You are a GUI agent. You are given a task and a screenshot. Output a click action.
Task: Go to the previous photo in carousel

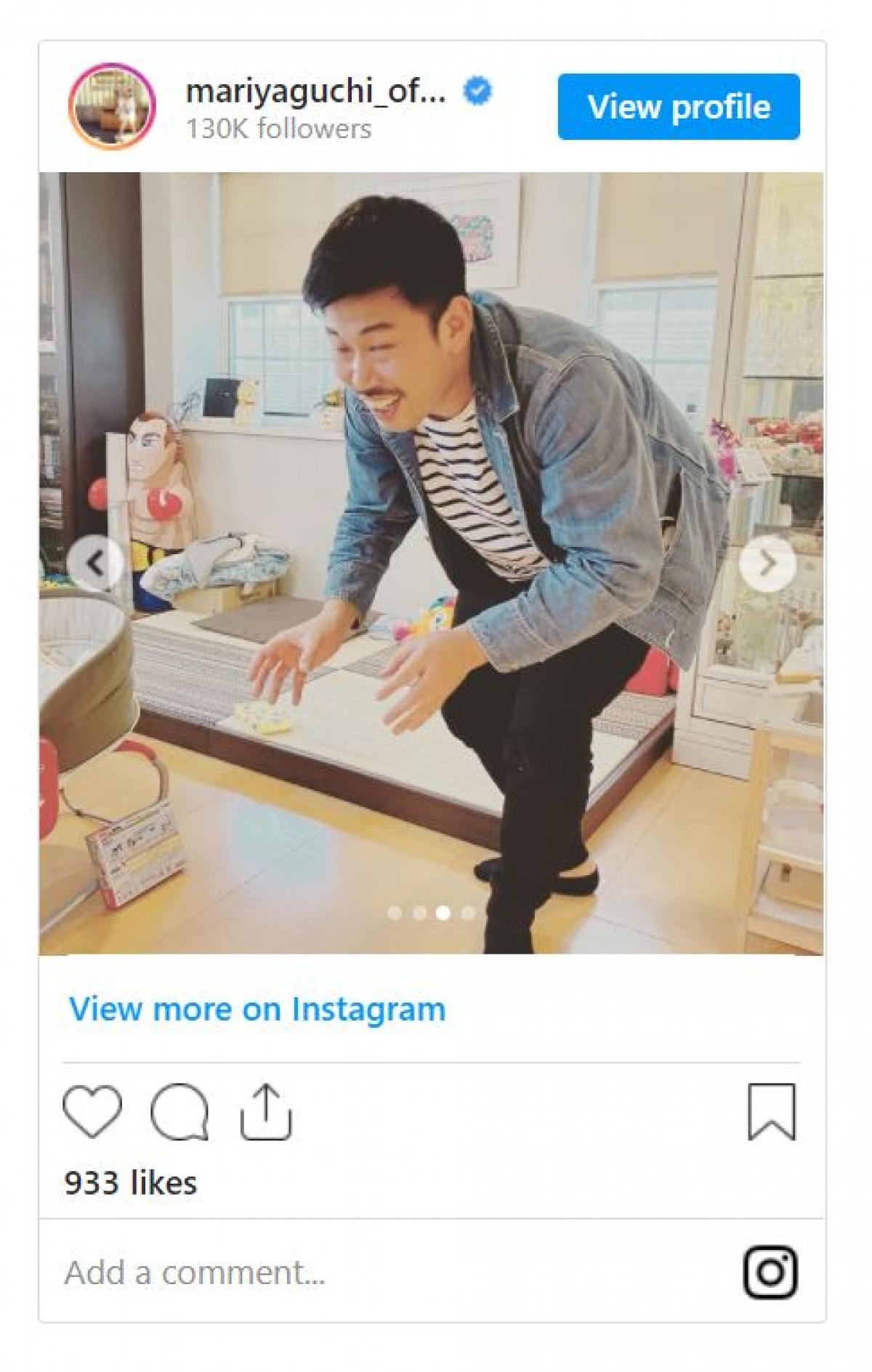point(95,563)
